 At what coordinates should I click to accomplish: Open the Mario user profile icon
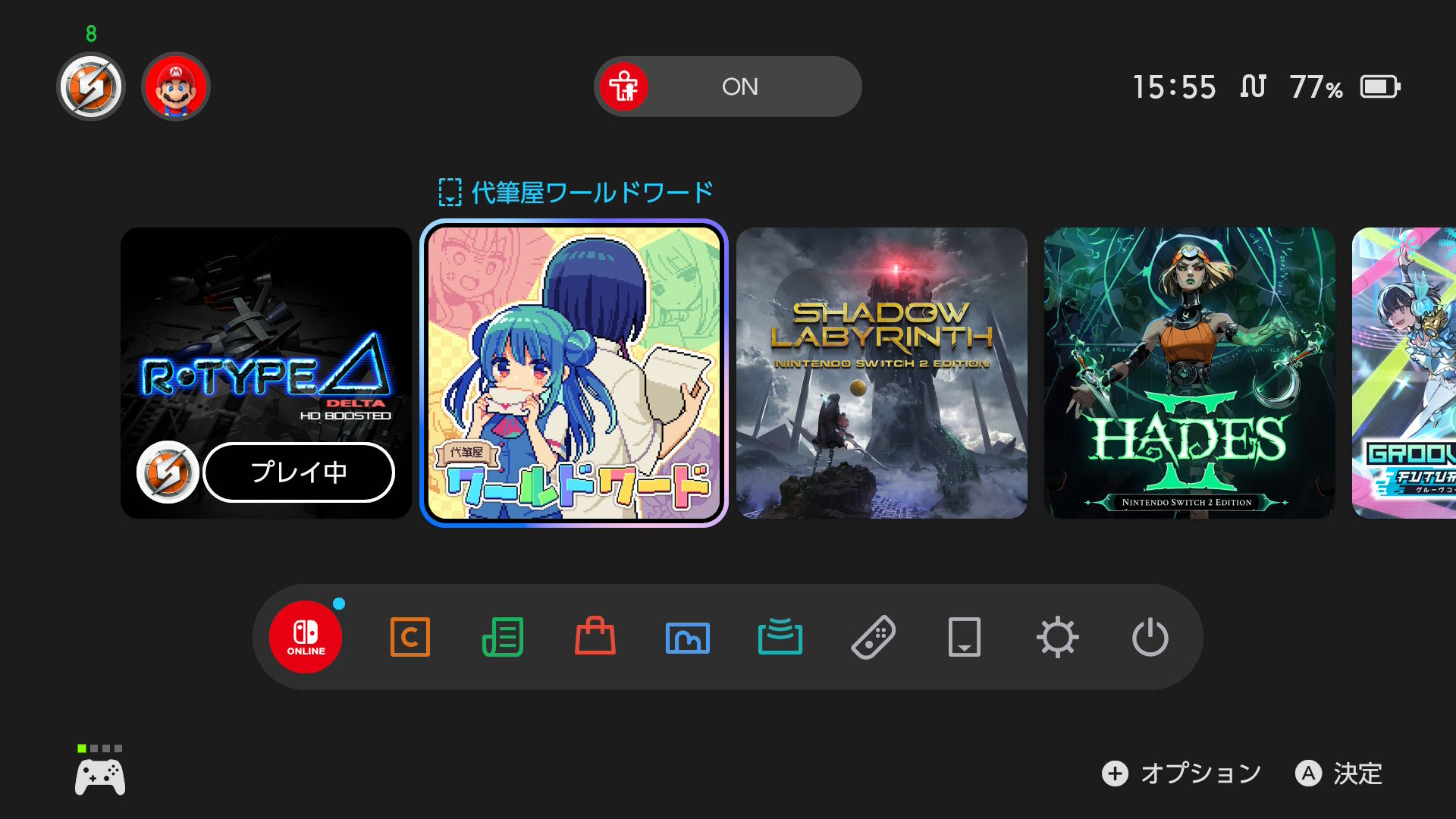tap(175, 86)
